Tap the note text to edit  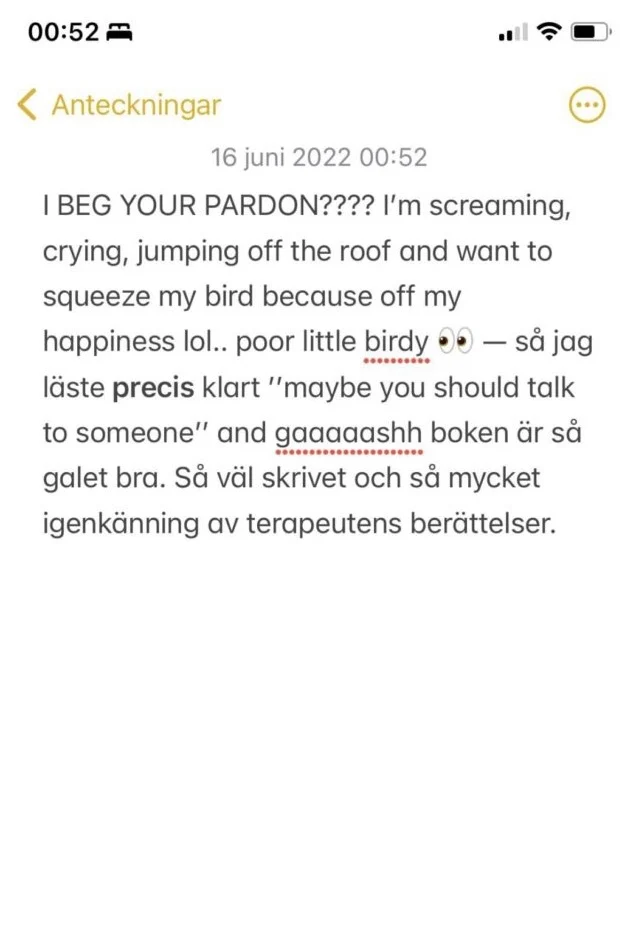pyautogui.click(x=318, y=364)
